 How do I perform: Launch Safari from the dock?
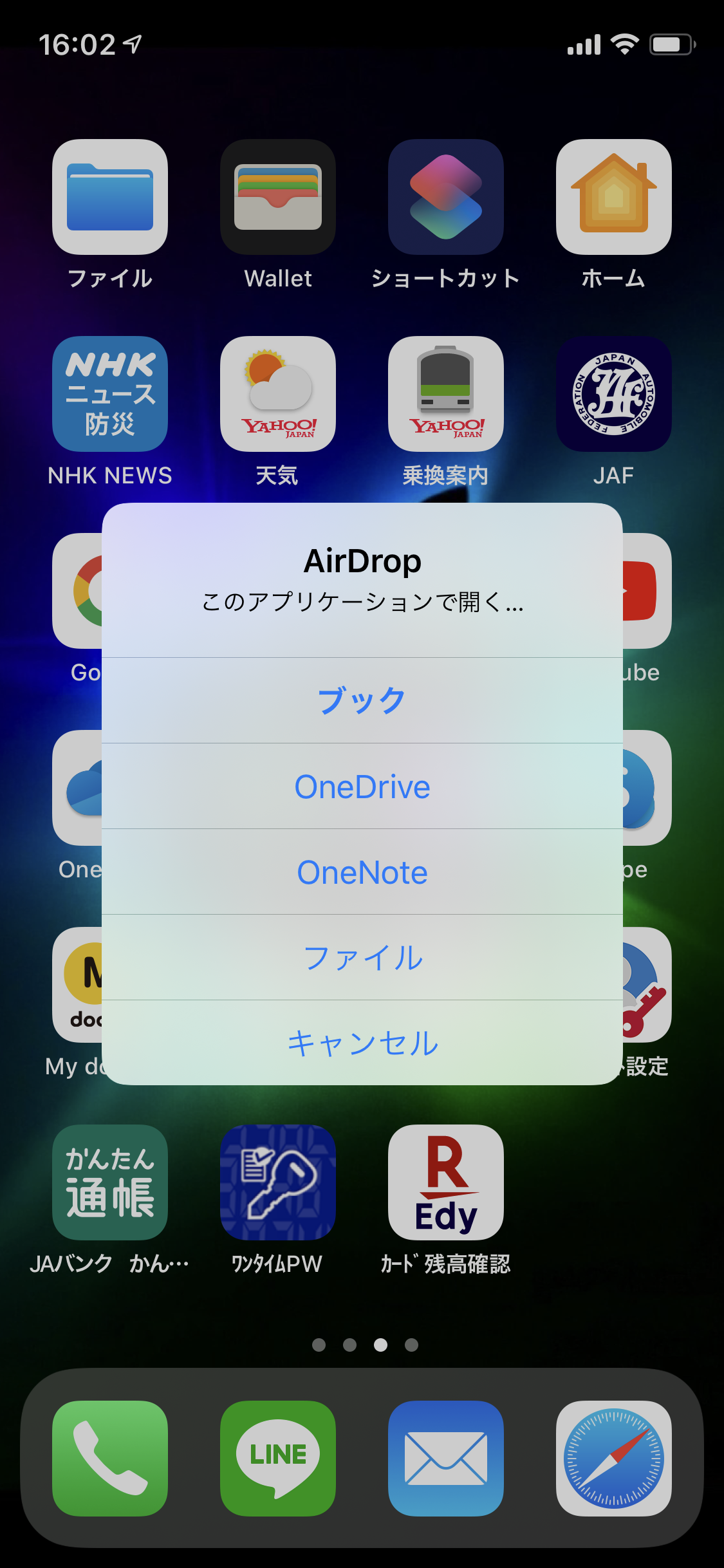click(613, 1458)
